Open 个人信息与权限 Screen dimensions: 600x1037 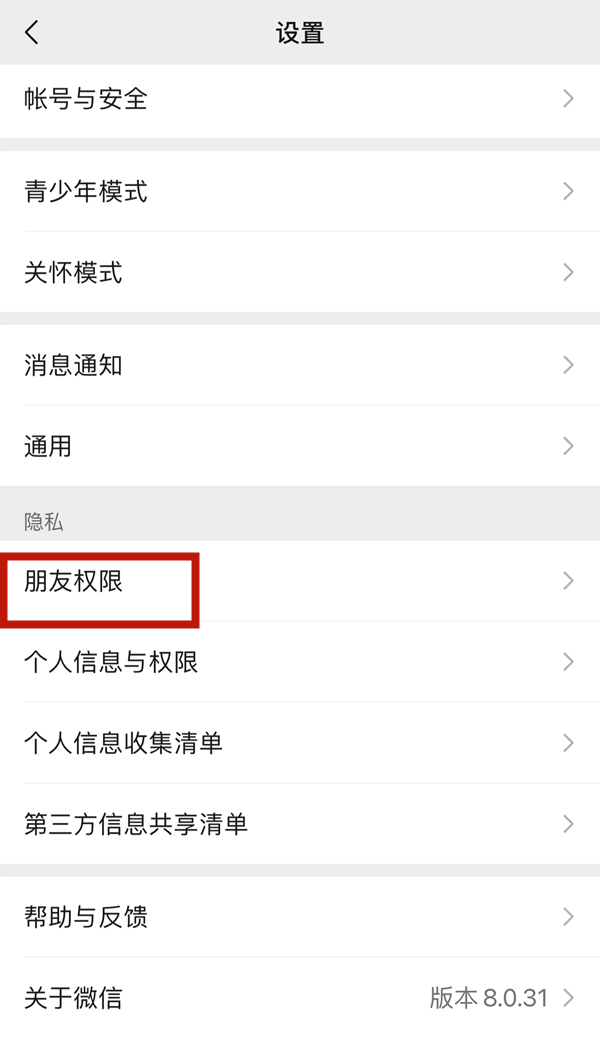coord(300,662)
